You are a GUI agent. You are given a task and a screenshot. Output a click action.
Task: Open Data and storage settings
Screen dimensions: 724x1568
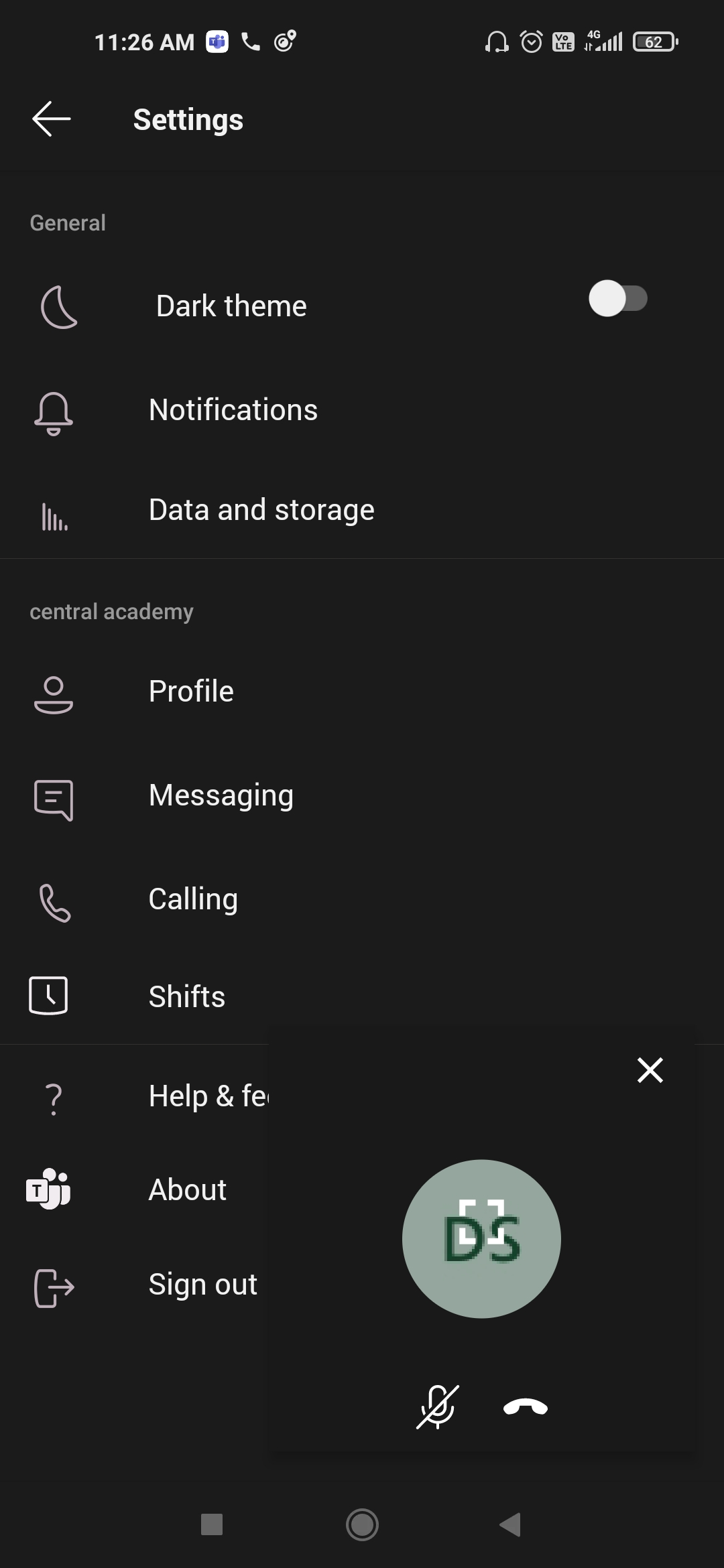pos(261,510)
